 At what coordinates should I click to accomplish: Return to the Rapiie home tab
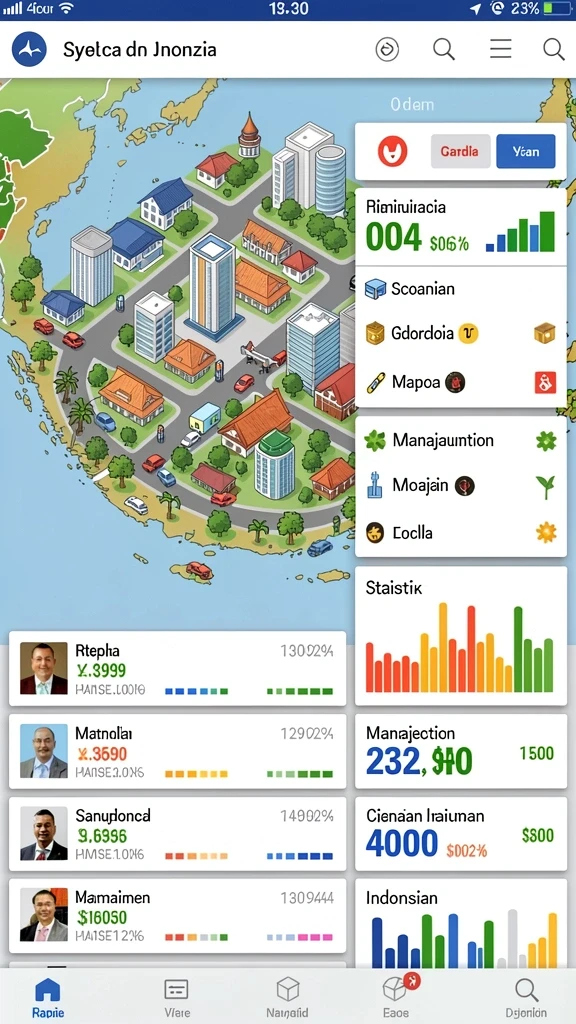click(x=48, y=997)
